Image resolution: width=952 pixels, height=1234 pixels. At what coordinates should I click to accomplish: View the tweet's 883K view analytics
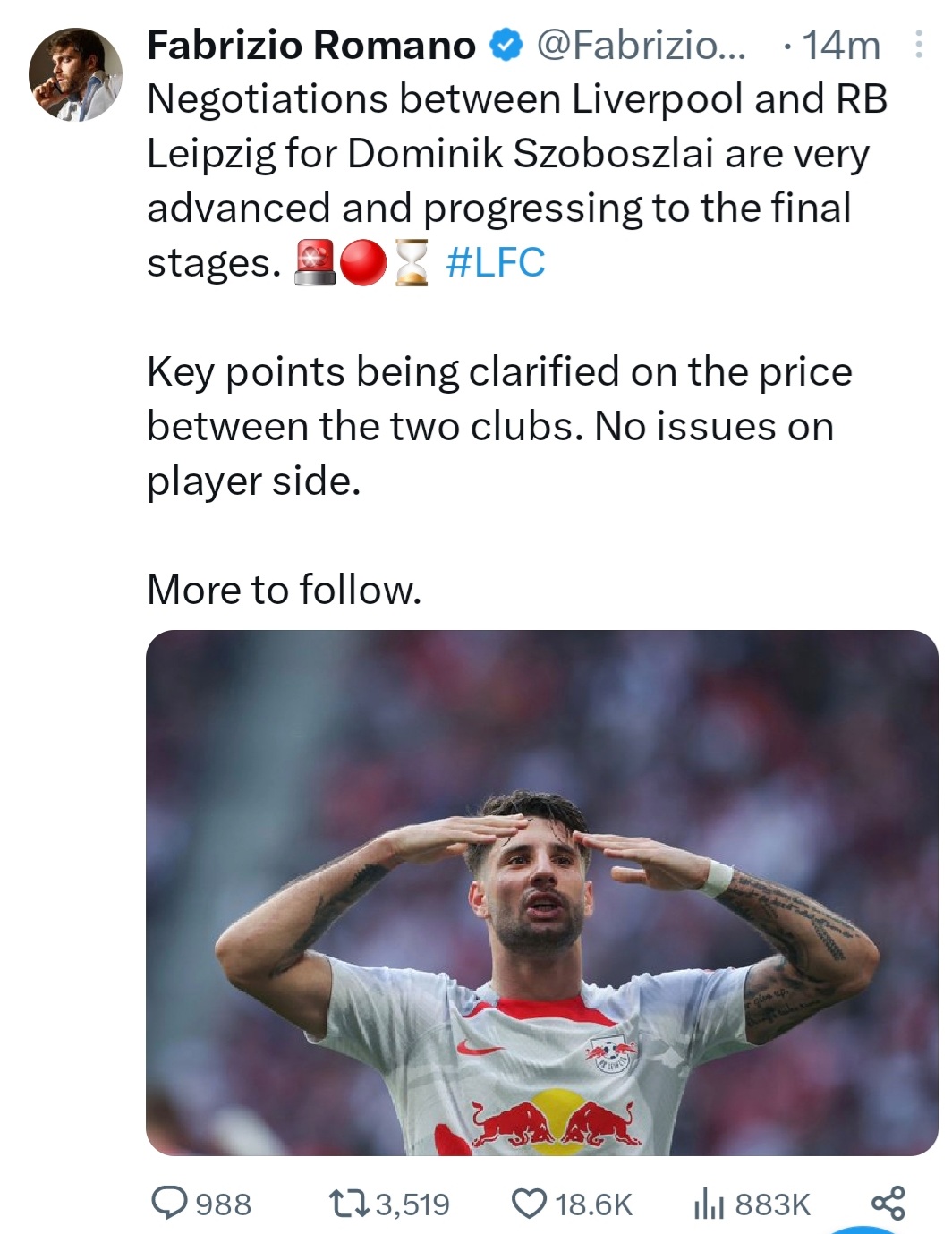click(x=707, y=1204)
